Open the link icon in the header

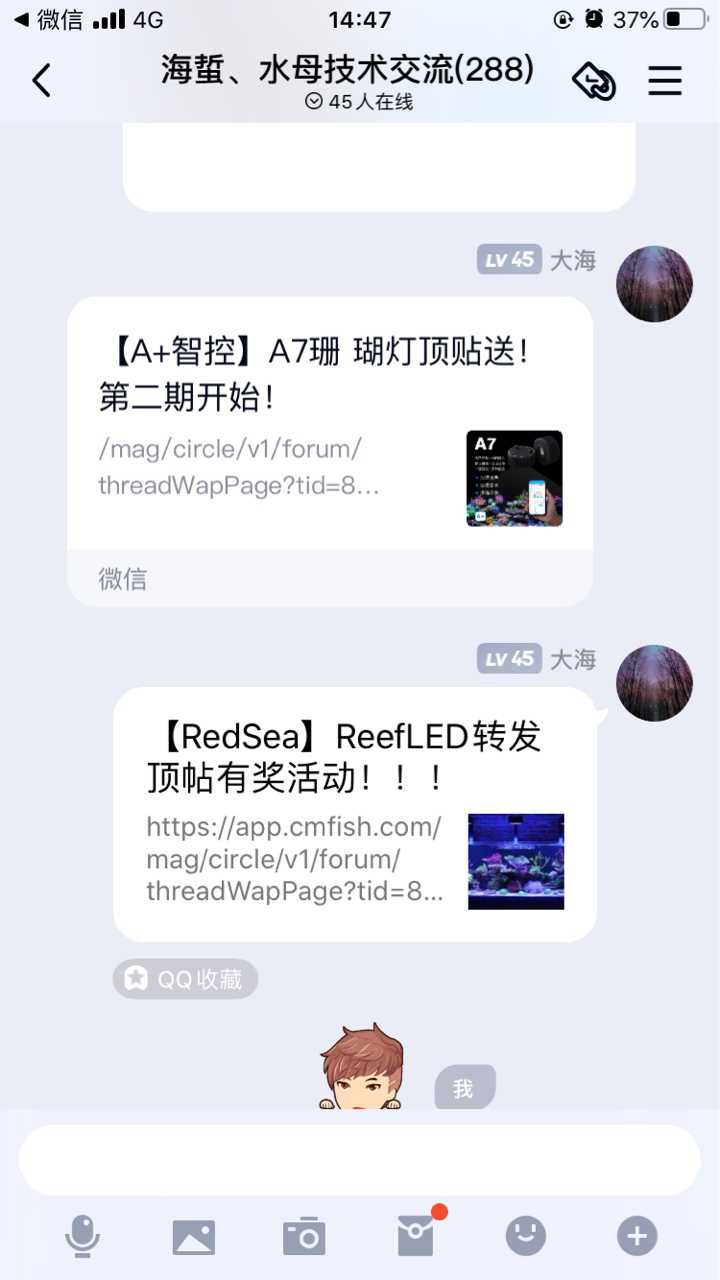[x=594, y=81]
